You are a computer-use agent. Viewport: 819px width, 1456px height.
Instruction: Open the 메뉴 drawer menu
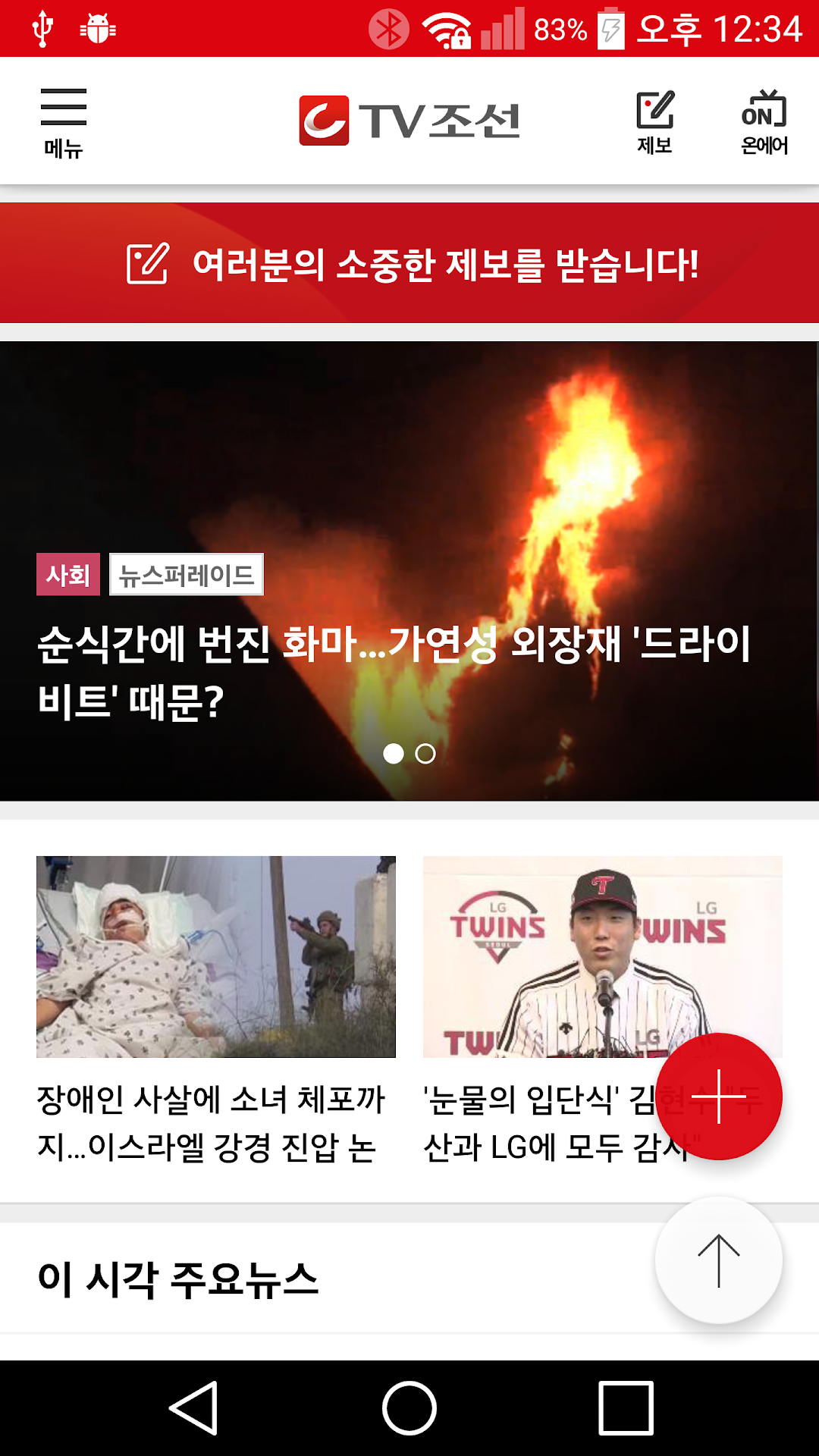tap(63, 121)
